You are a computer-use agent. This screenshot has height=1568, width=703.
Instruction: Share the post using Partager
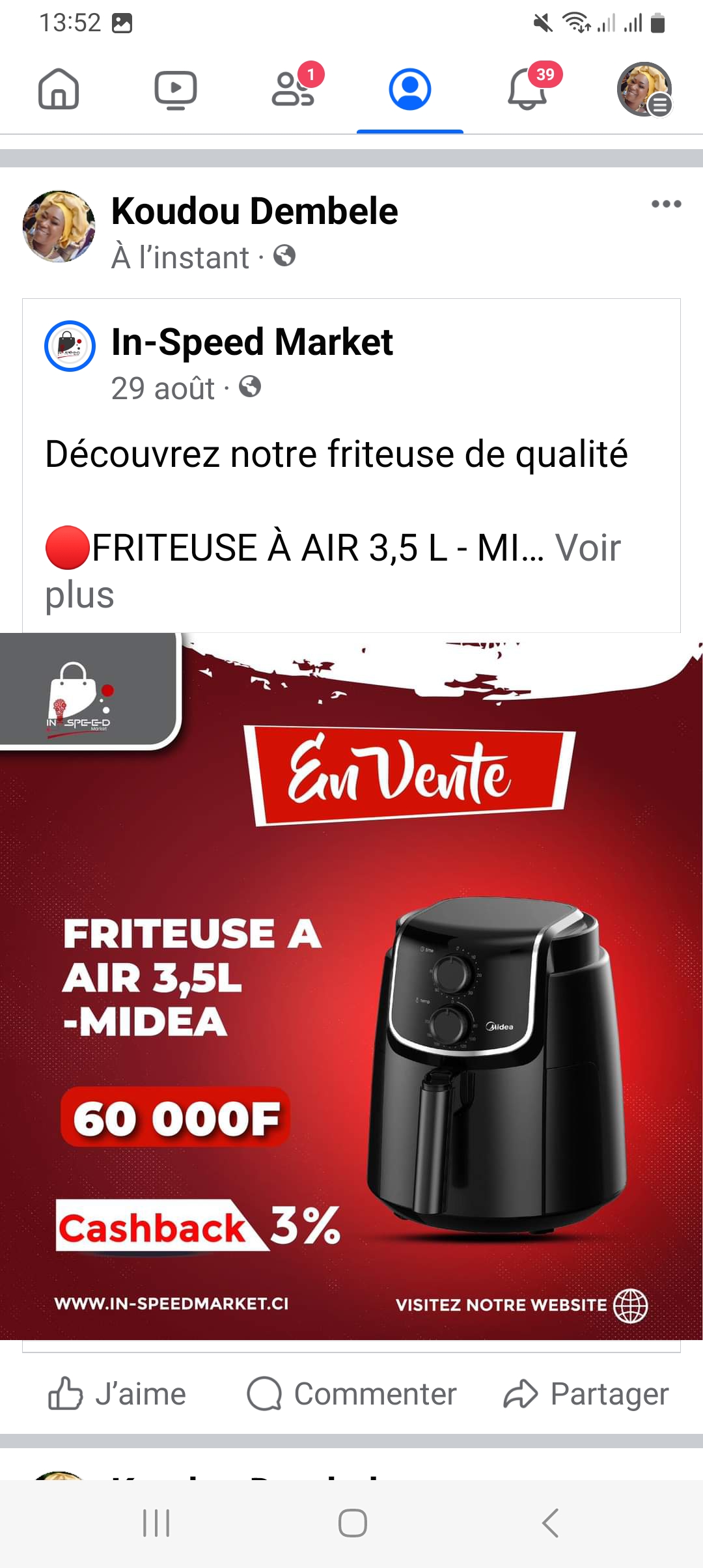pos(586,1394)
